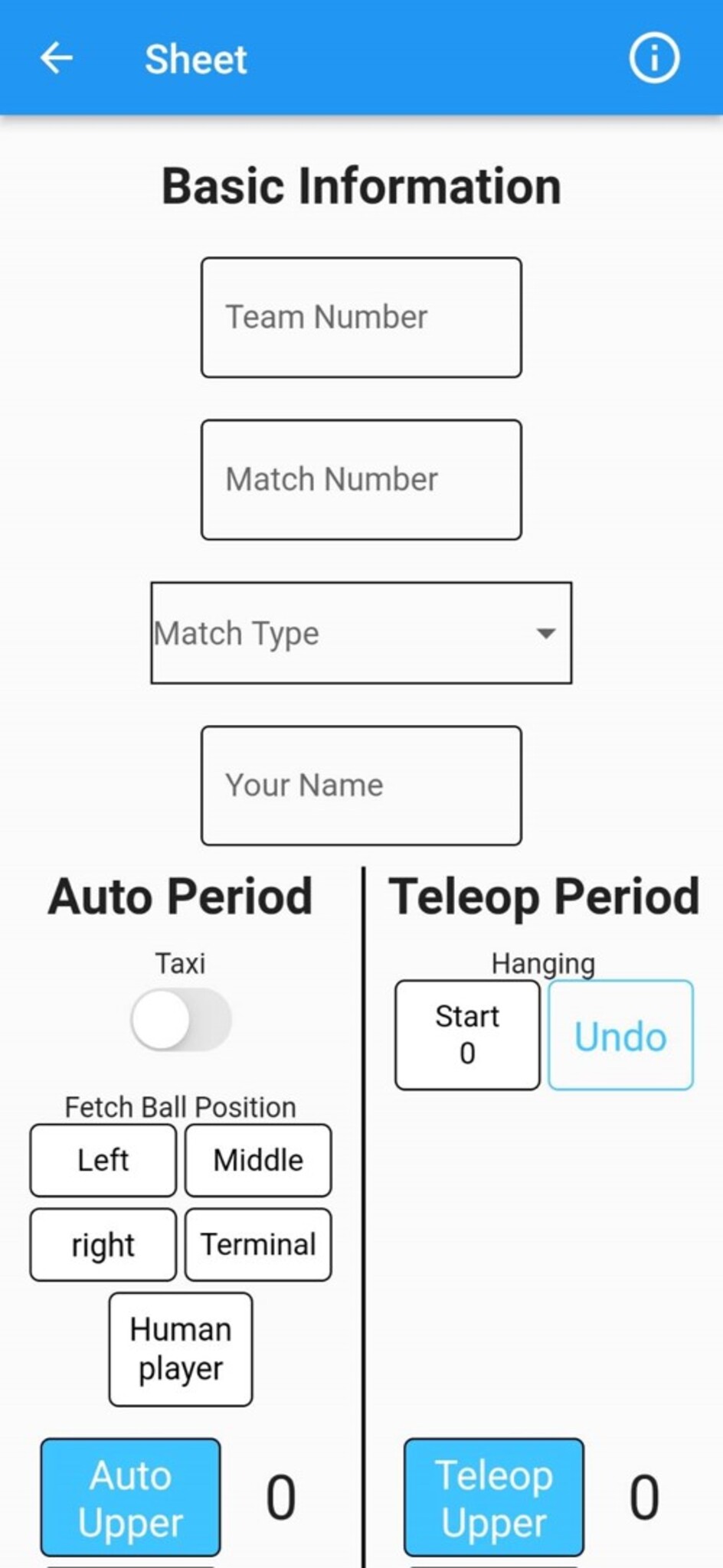Tap the Hanging Start button
The height and width of the screenshot is (1568, 723).
[467, 1034]
